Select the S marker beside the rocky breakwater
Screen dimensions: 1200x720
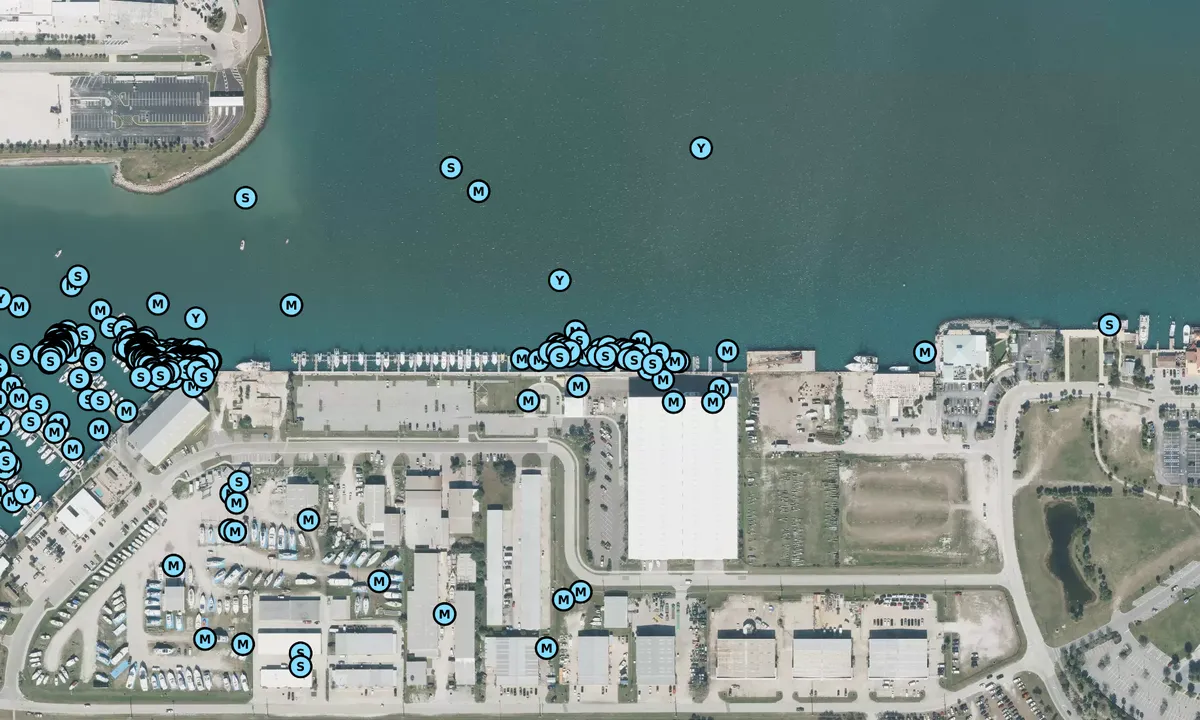pos(245,198)
